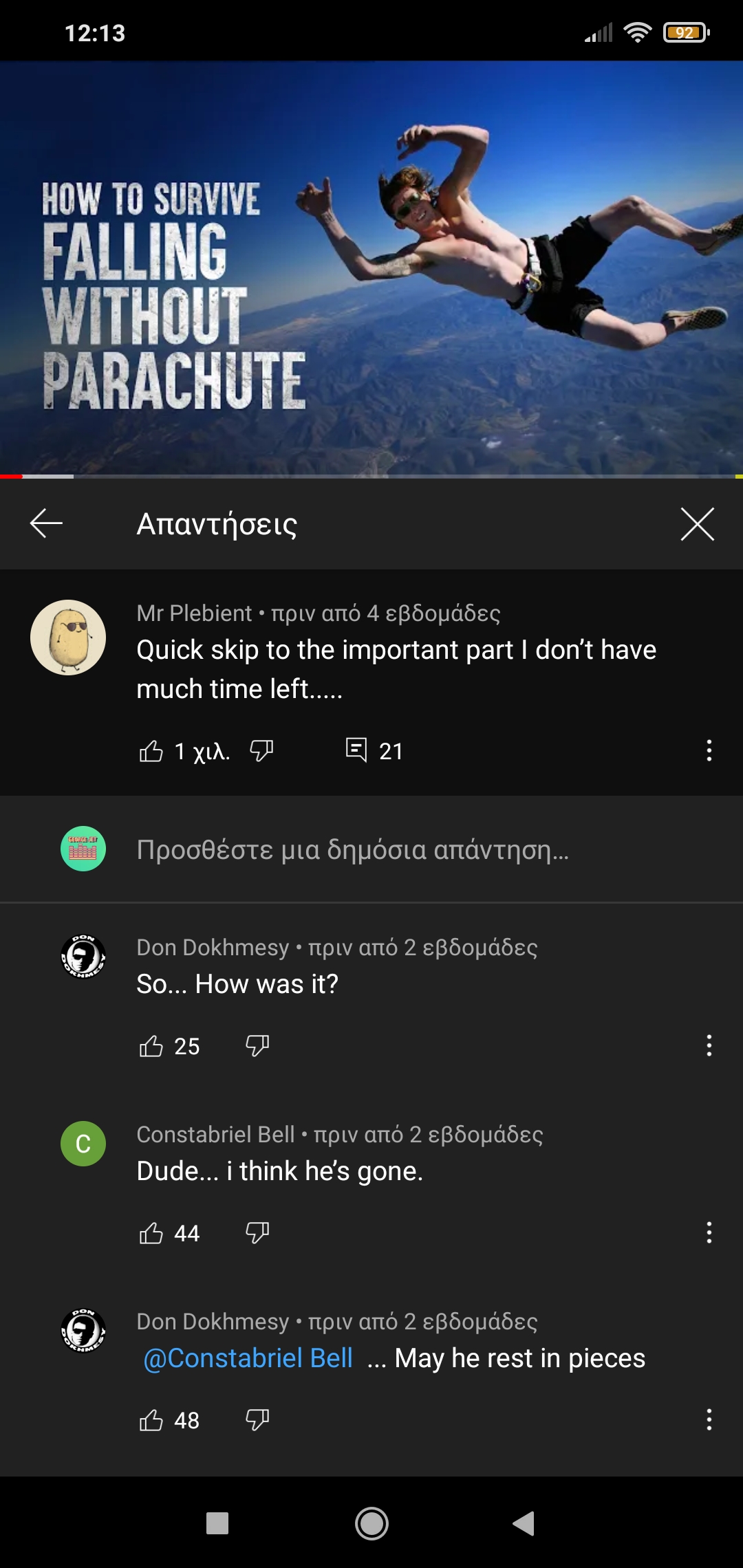Close the replies panel
The width and height of the screenshot is (743, 1568).
(x=697, y=524)
